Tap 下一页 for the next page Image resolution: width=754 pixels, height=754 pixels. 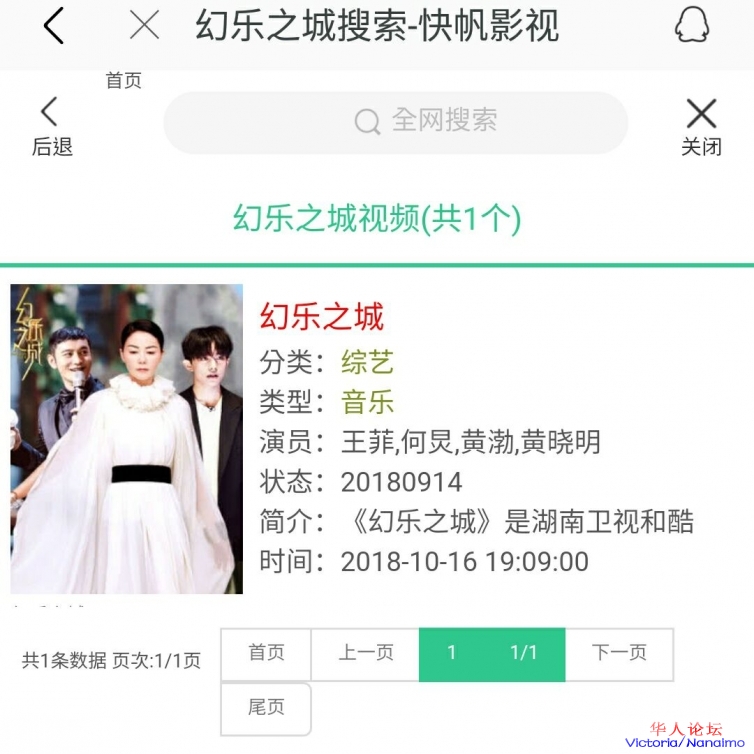[619, 653]
